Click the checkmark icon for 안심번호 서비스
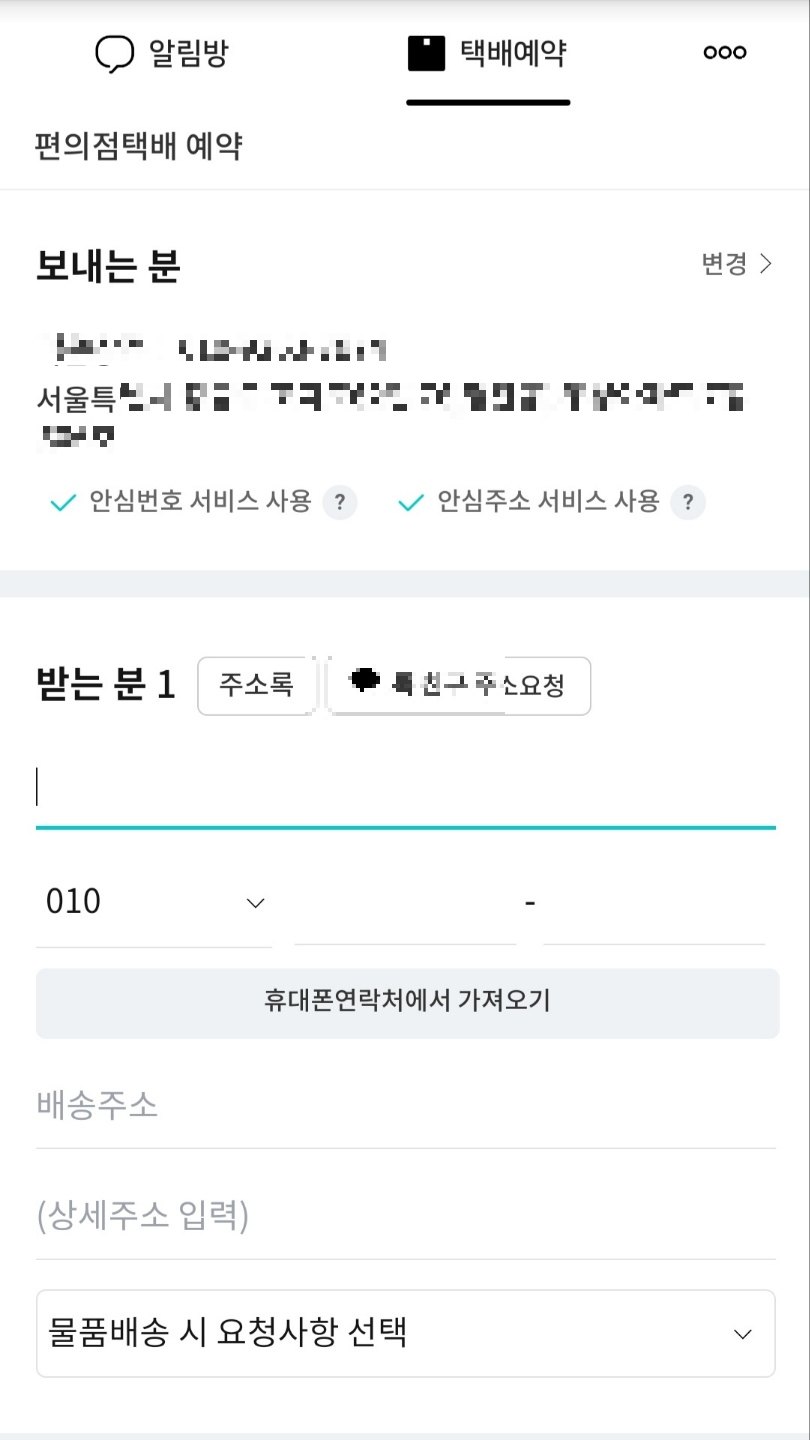Viewport: 810px width, 1440px height. click(63, 503)
